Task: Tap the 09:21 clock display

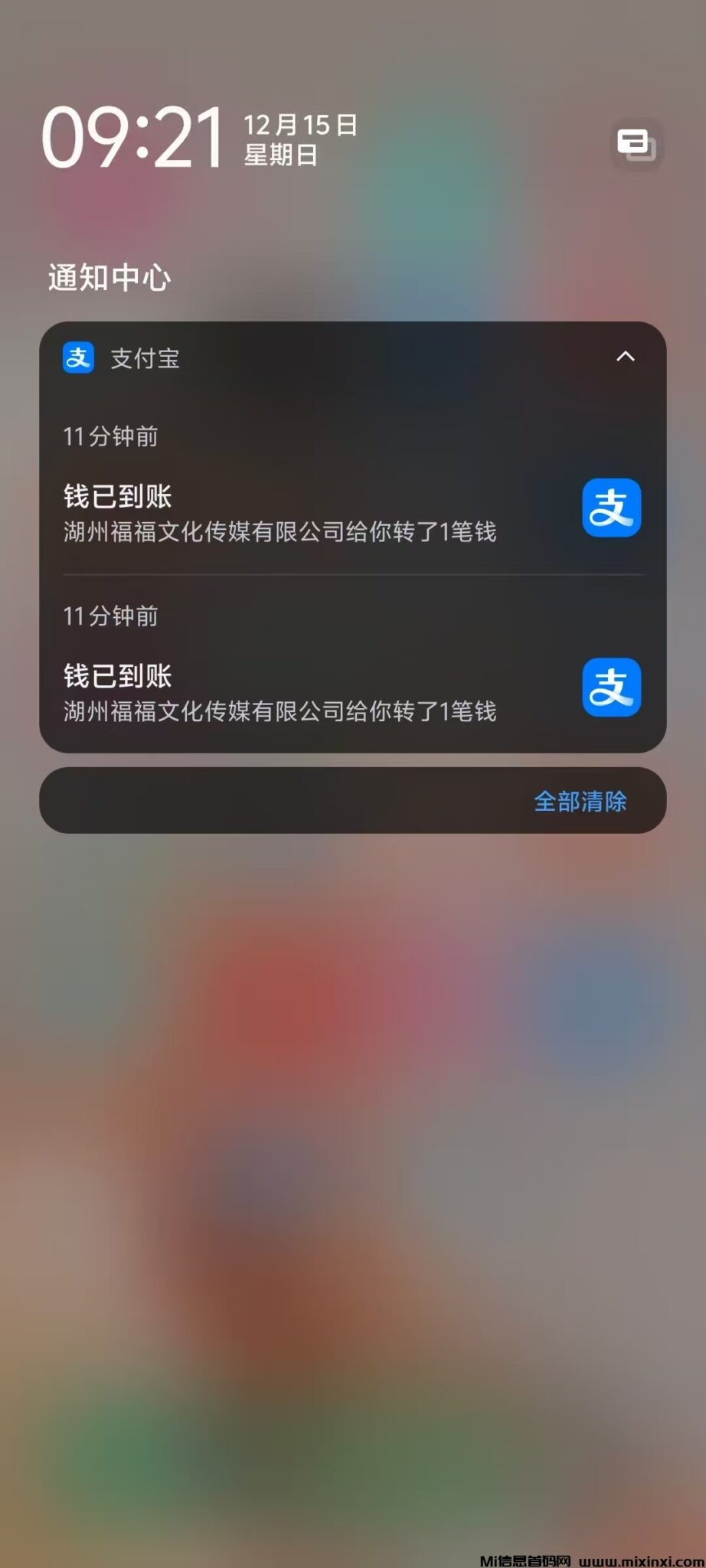Action: (x=132, y=138)
